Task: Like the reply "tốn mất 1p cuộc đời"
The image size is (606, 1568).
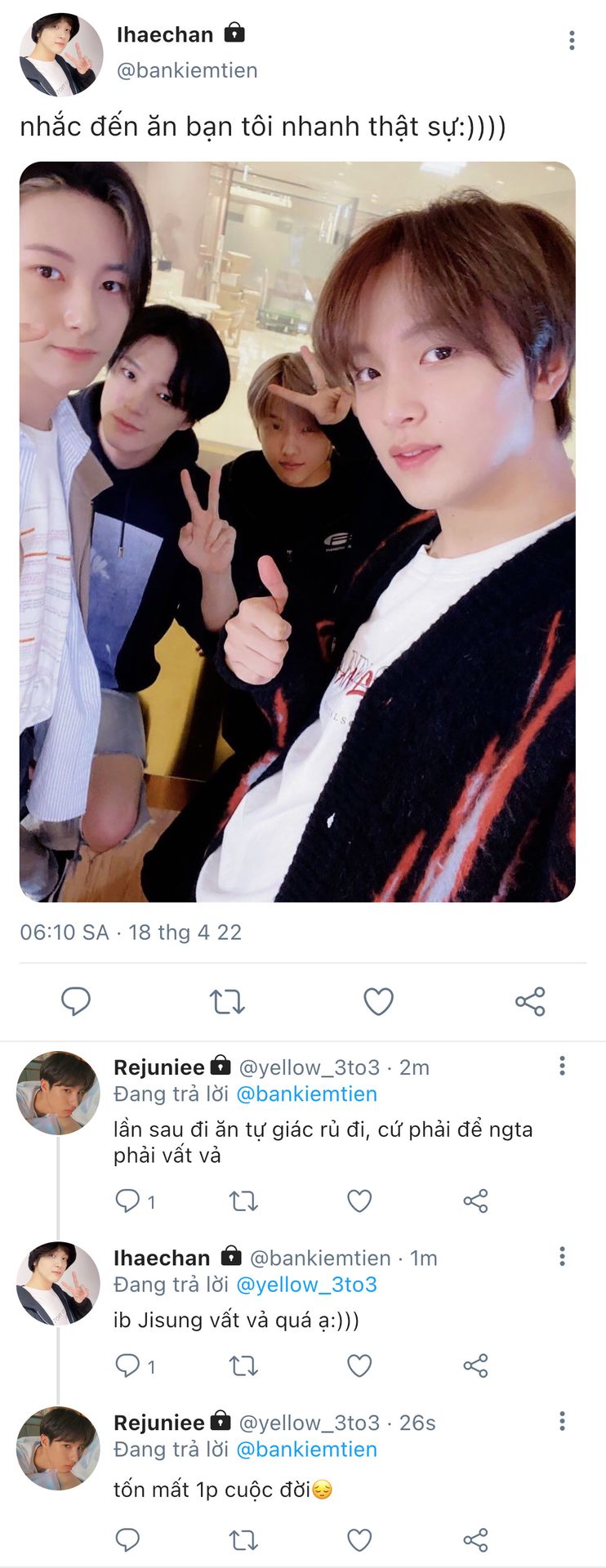Action: (x=359, y=1540)
